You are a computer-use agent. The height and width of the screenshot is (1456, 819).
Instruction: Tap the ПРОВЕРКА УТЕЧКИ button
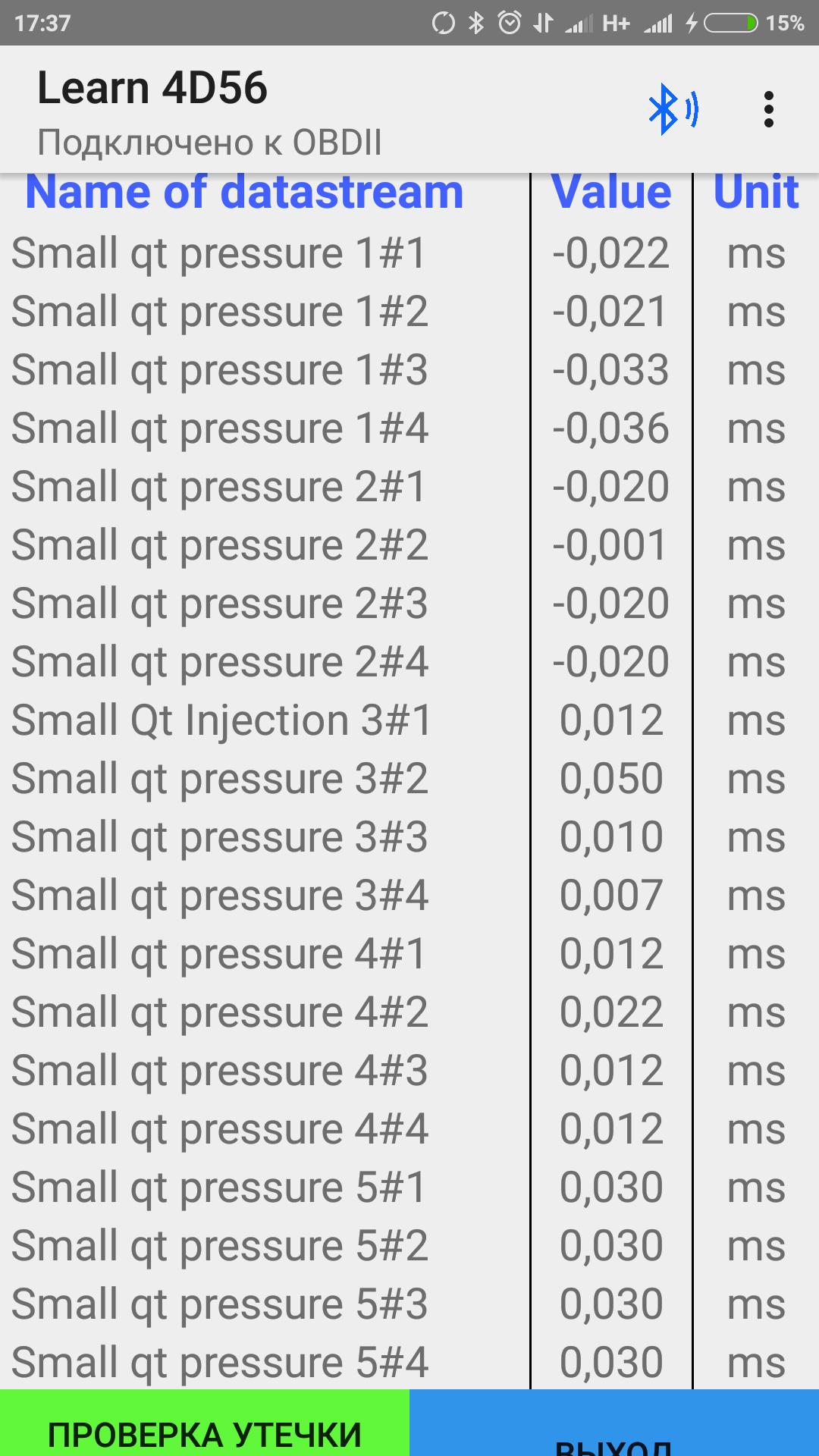point(205,1426)
